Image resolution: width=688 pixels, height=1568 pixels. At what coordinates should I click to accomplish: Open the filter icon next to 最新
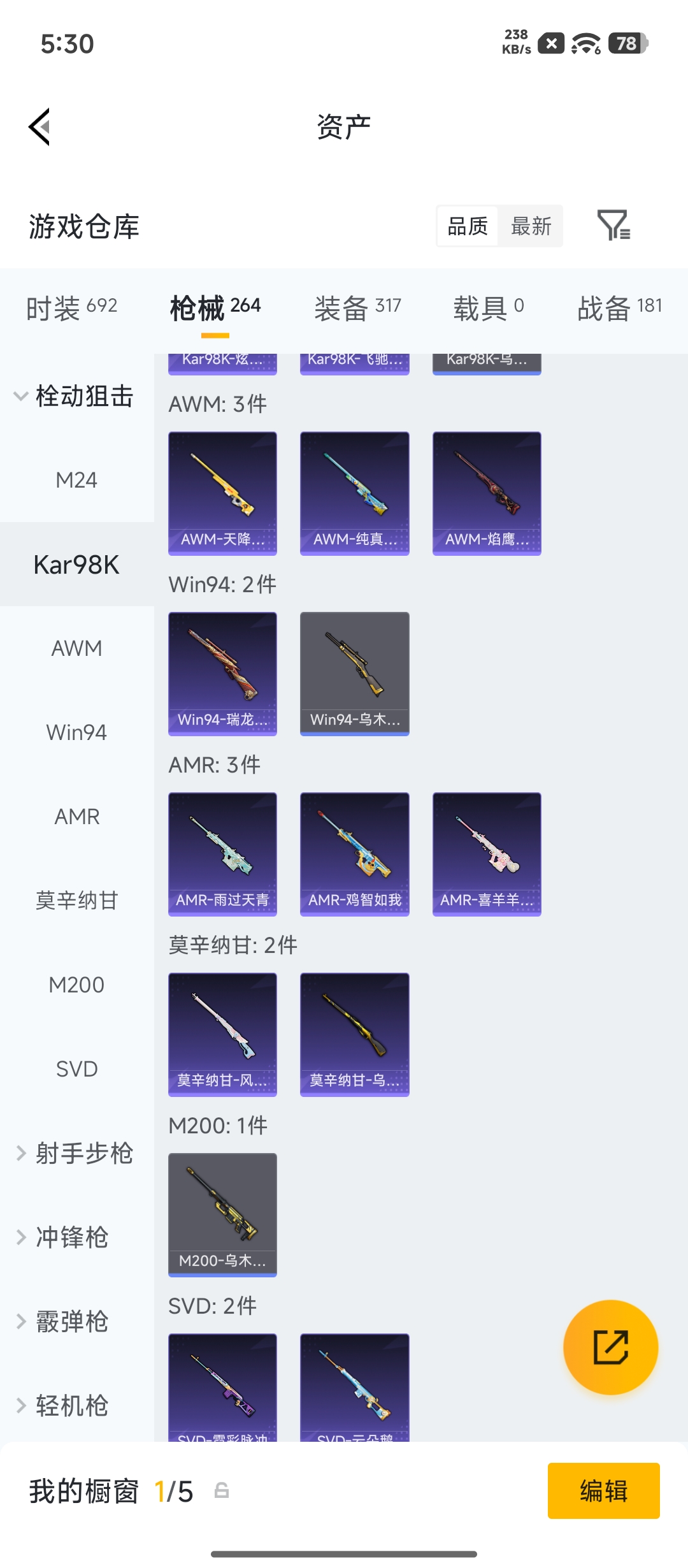[613, 226]
